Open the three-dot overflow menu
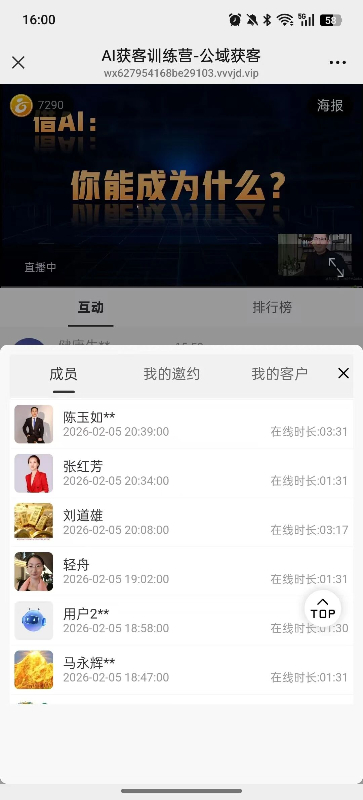 click(337, 62)
